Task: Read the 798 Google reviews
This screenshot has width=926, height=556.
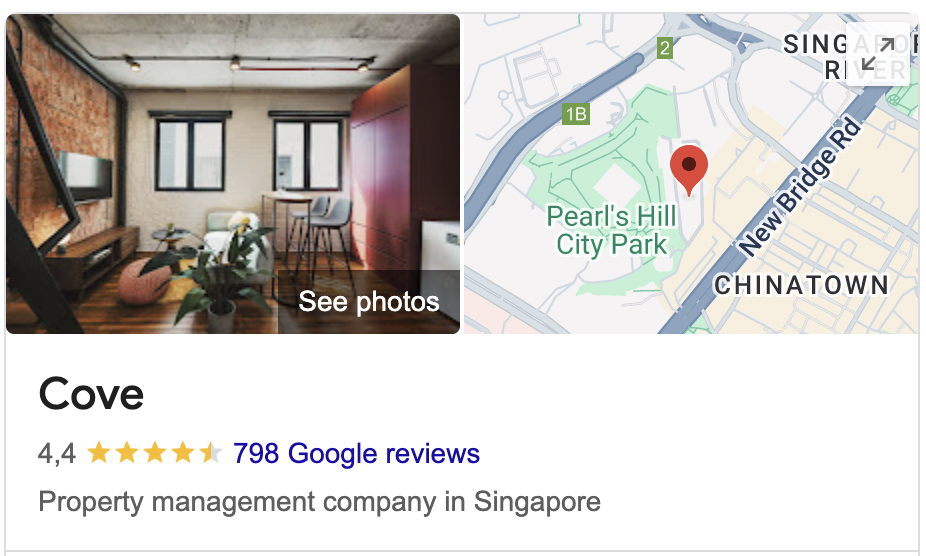Action: [x=356, y=454]
